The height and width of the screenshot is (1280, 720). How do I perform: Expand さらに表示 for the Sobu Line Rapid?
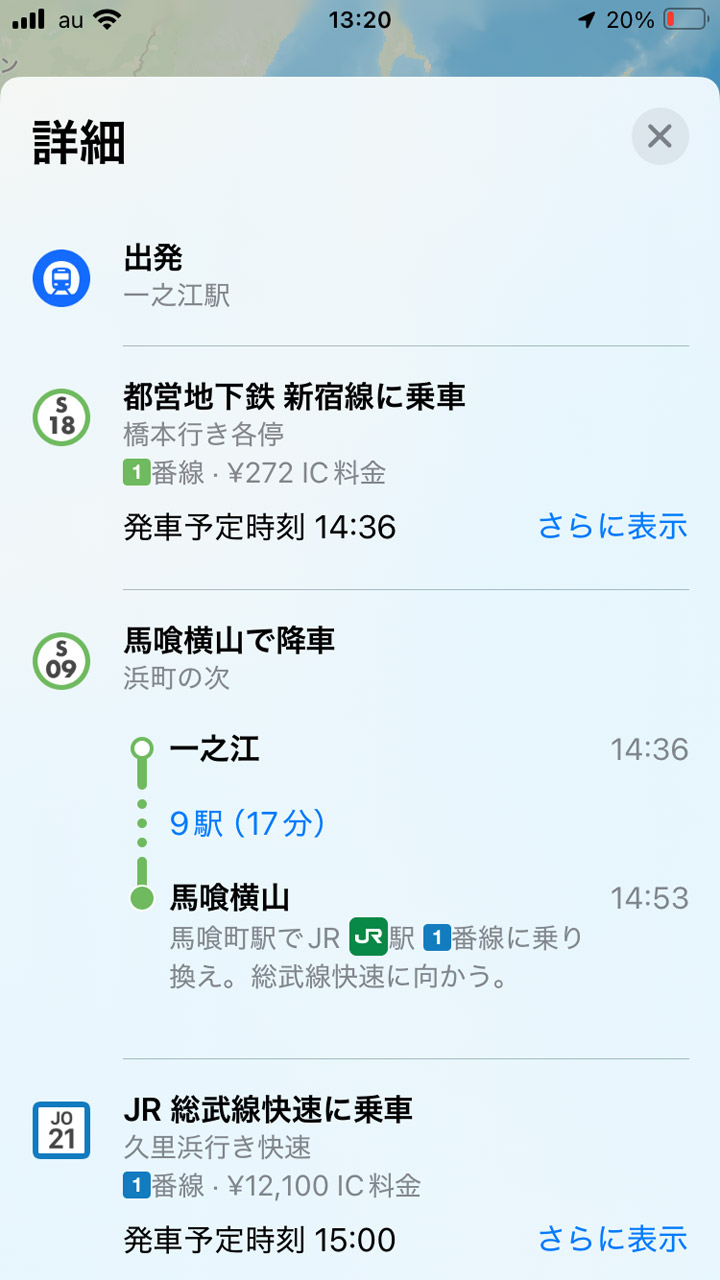tap(615, 1240)
